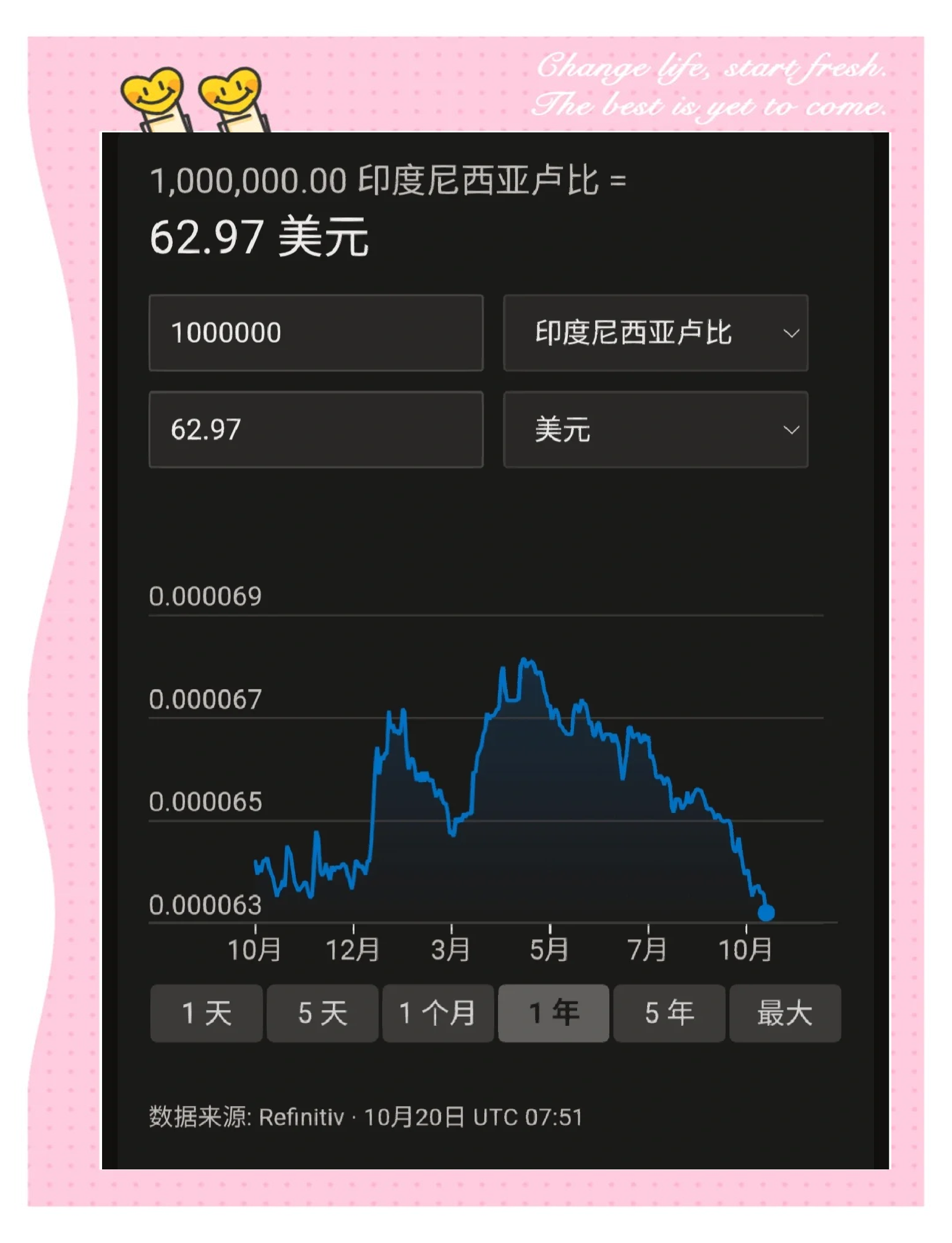Select the 5年 time range

pos(670,1013)
